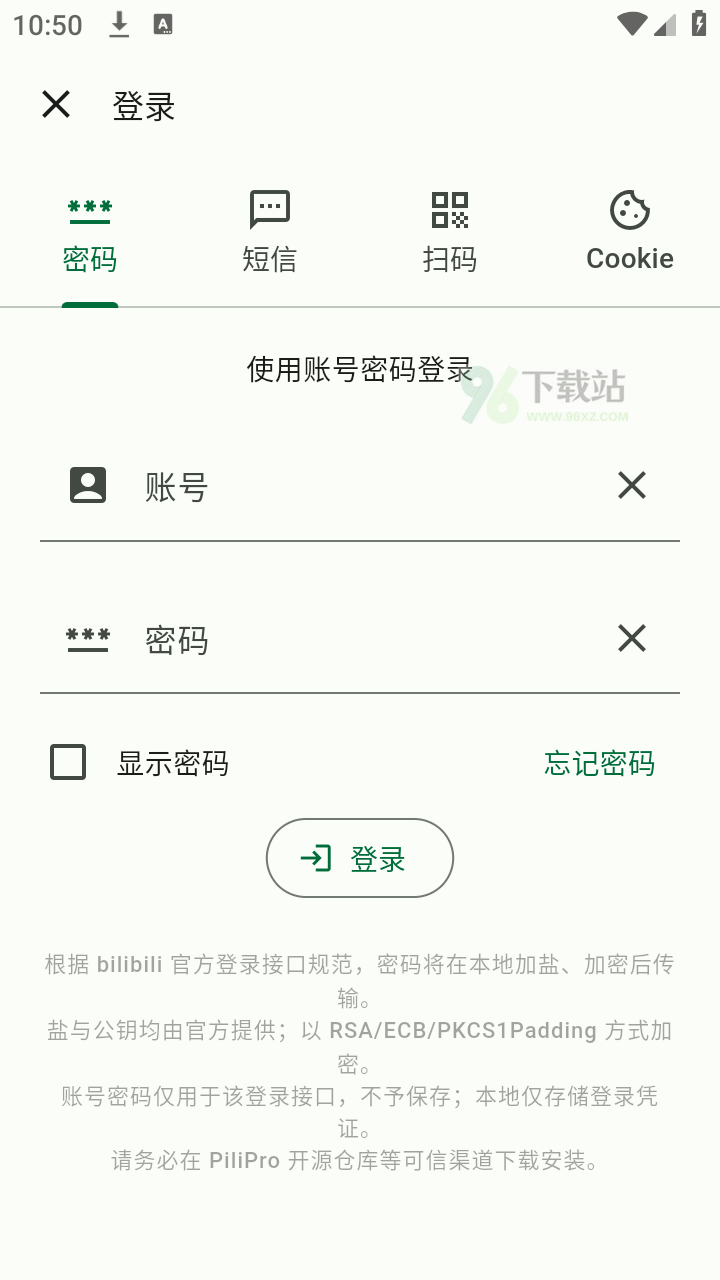Clear the 密码 field
This screenshot has height=1280, width=720.
pyautogui.click(x=631, y=638)
